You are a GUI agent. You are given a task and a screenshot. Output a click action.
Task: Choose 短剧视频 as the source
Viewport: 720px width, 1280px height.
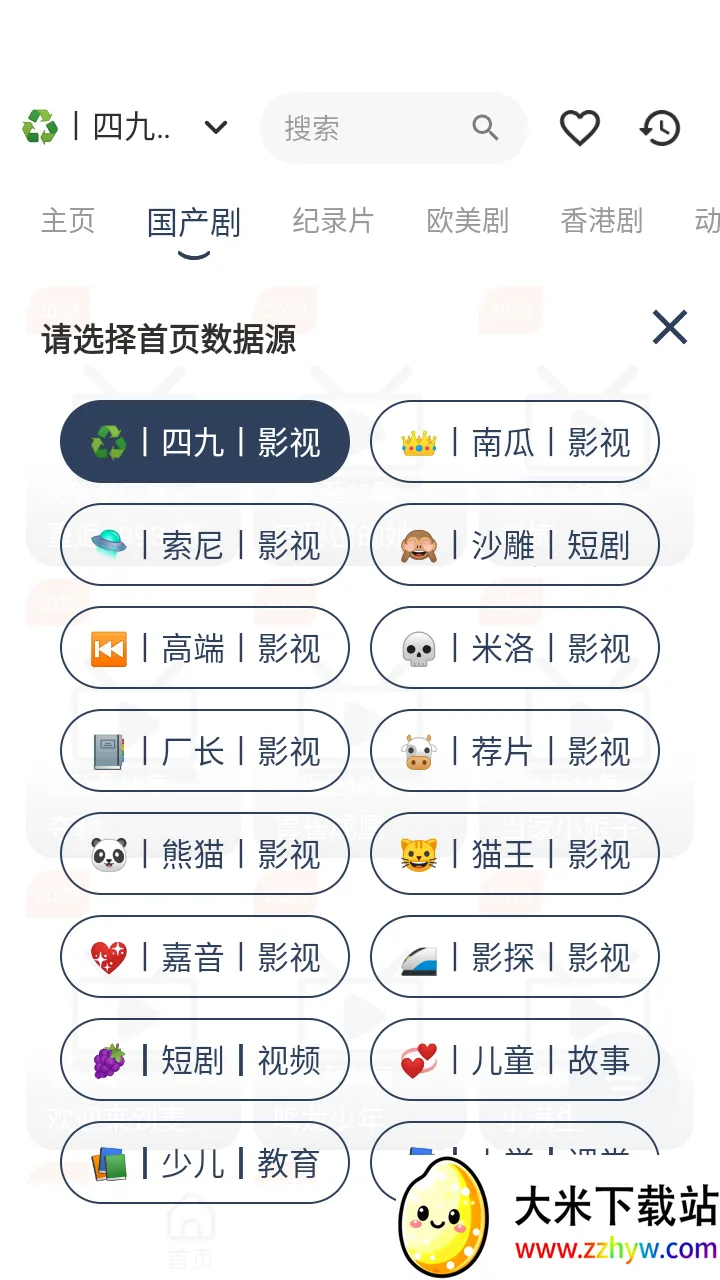[x=205, y=1060]
